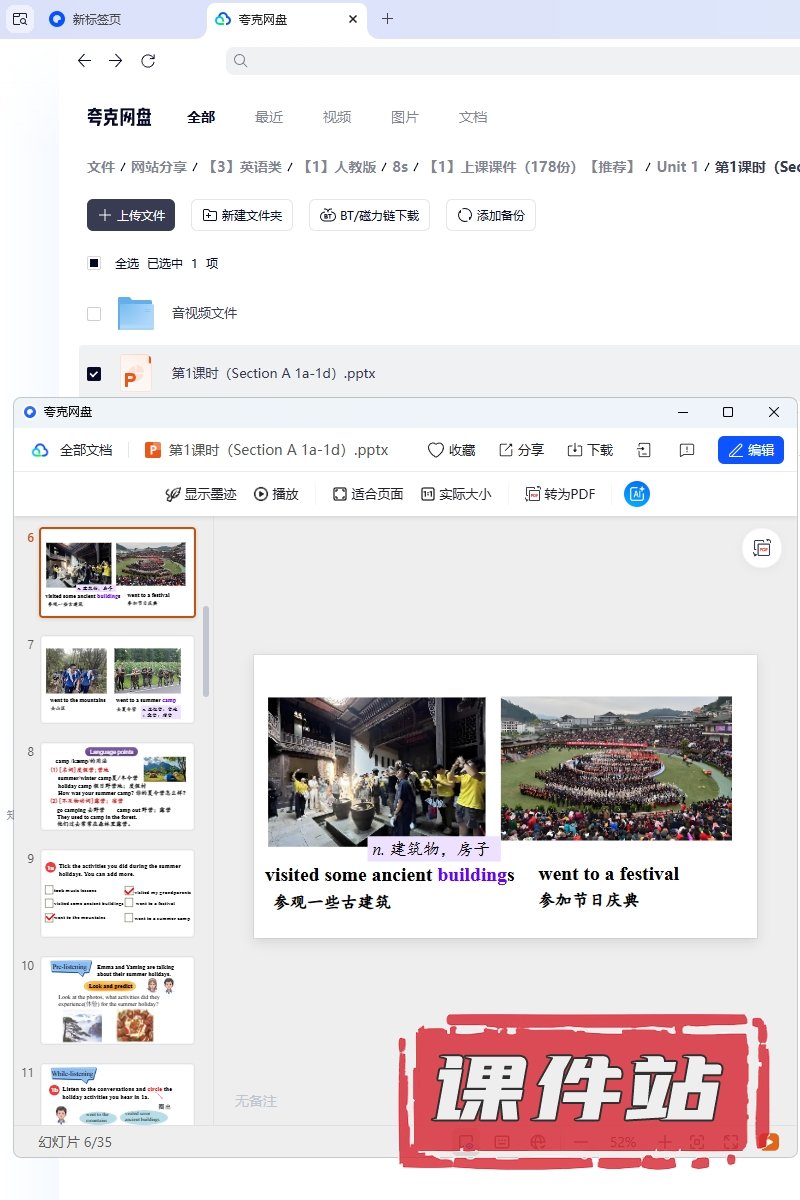Uncheck the 第1课时 pptx file checkbox
The image size is (800, 1200).
94,373
